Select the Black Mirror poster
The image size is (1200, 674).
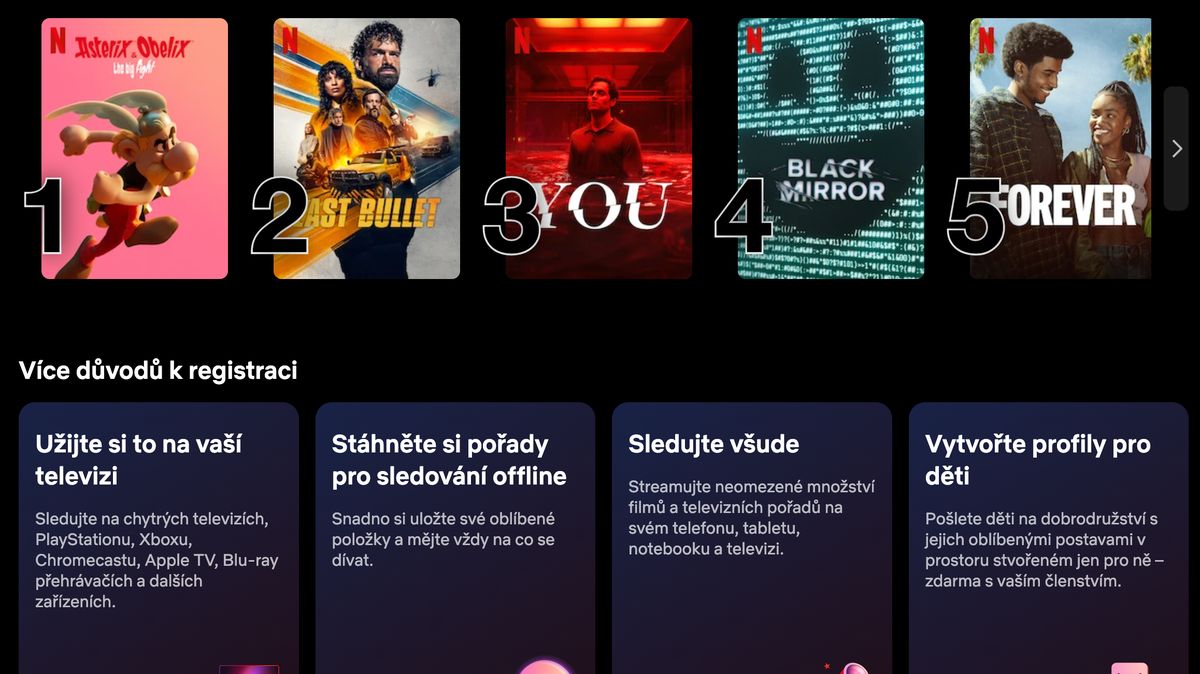[x=830, y=148]
